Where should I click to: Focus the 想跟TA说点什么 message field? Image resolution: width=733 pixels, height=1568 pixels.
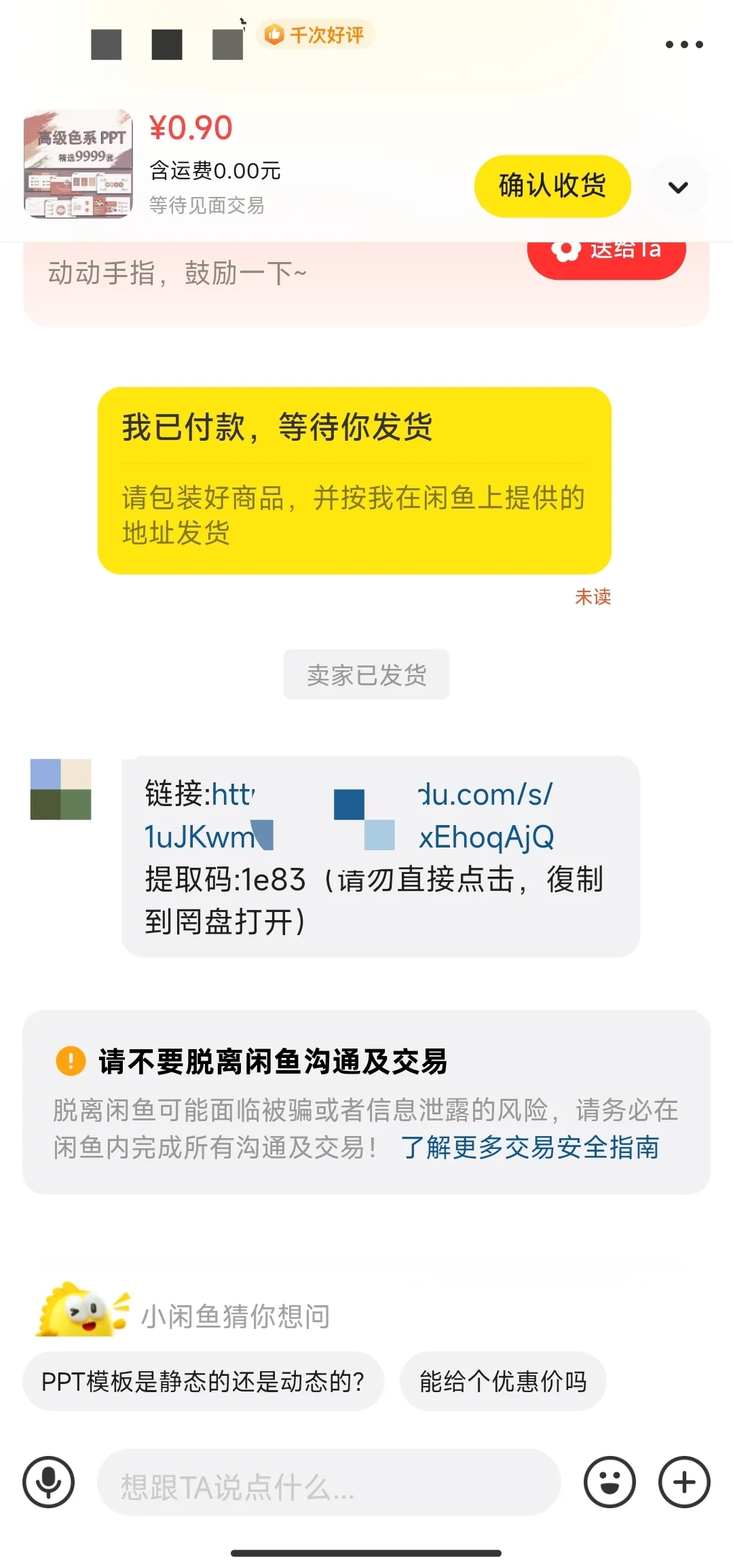tap(328, 1482)
